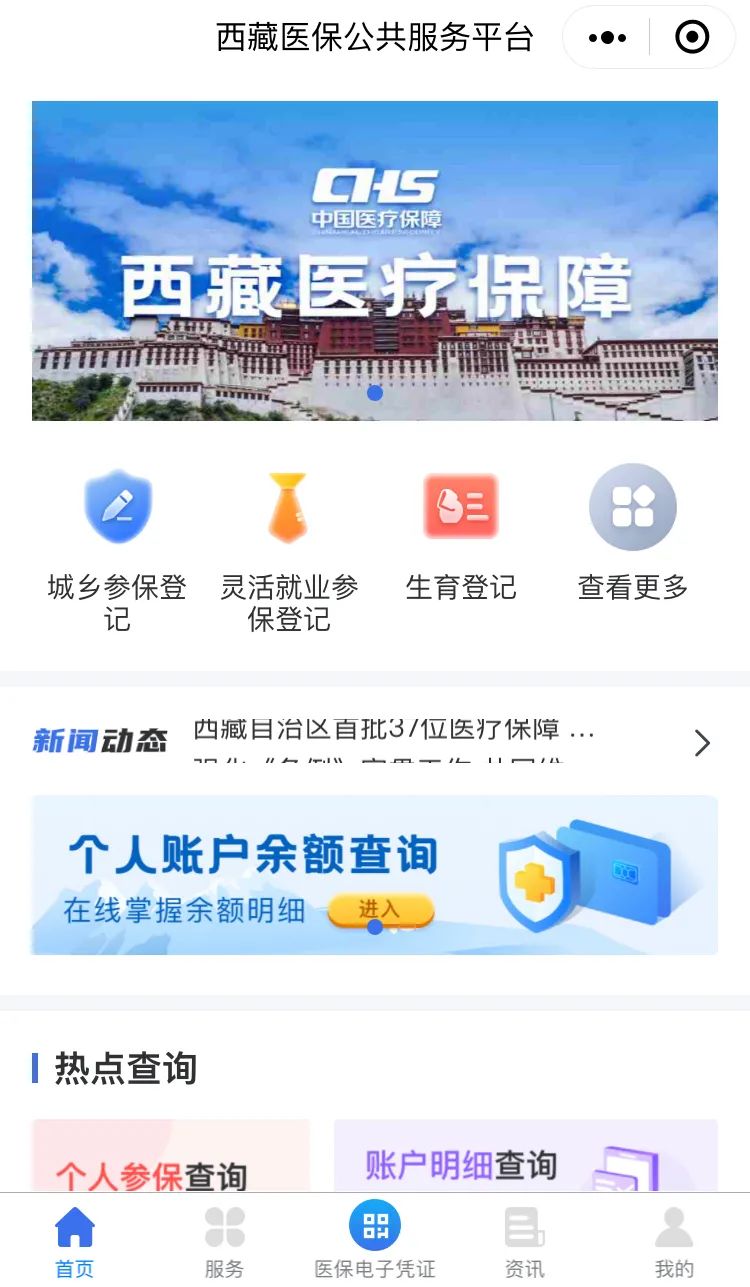Open the 西藏医疗保障 banner
The height and width of the screenshot is (1287, 750).
[375, 260]
